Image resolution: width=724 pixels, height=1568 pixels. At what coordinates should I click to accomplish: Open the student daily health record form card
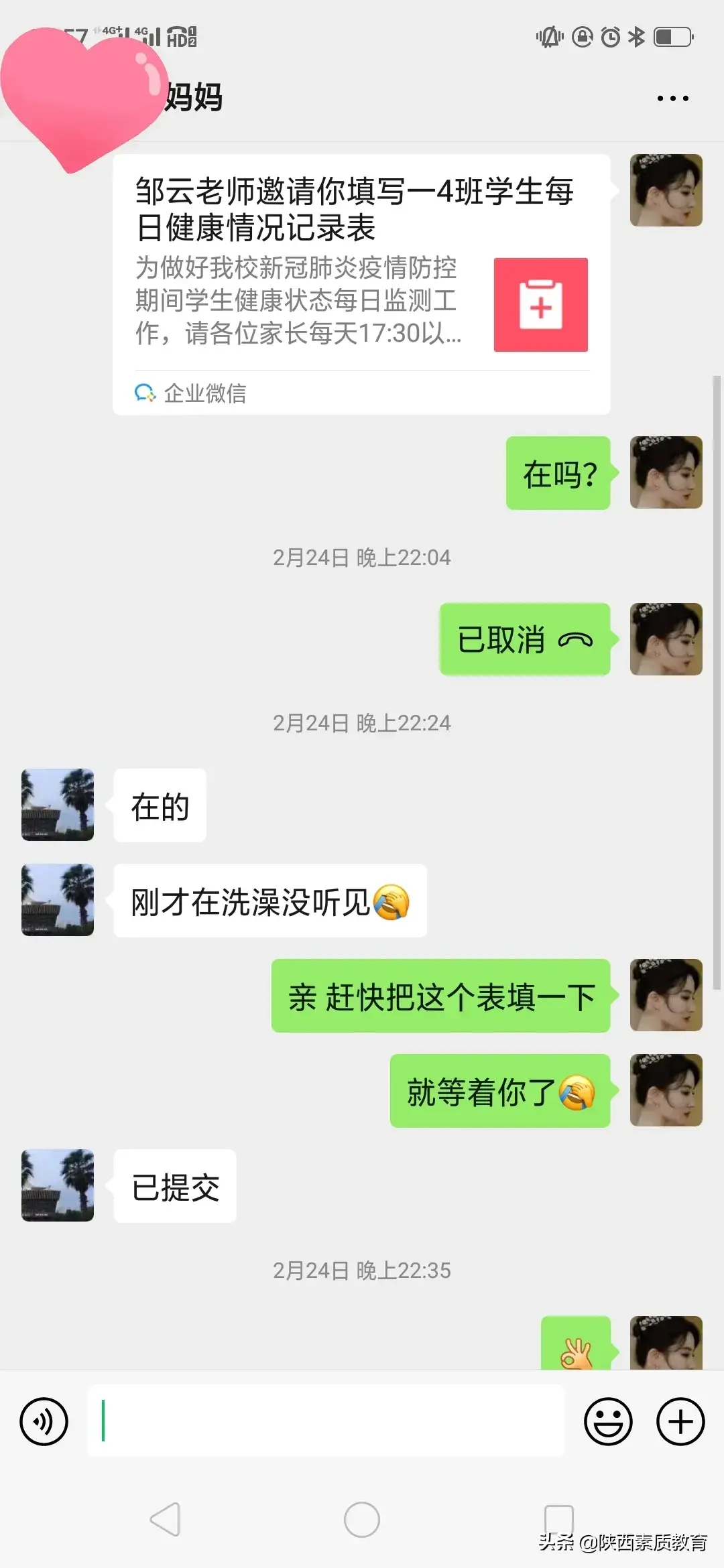click(x=361, y=284)
